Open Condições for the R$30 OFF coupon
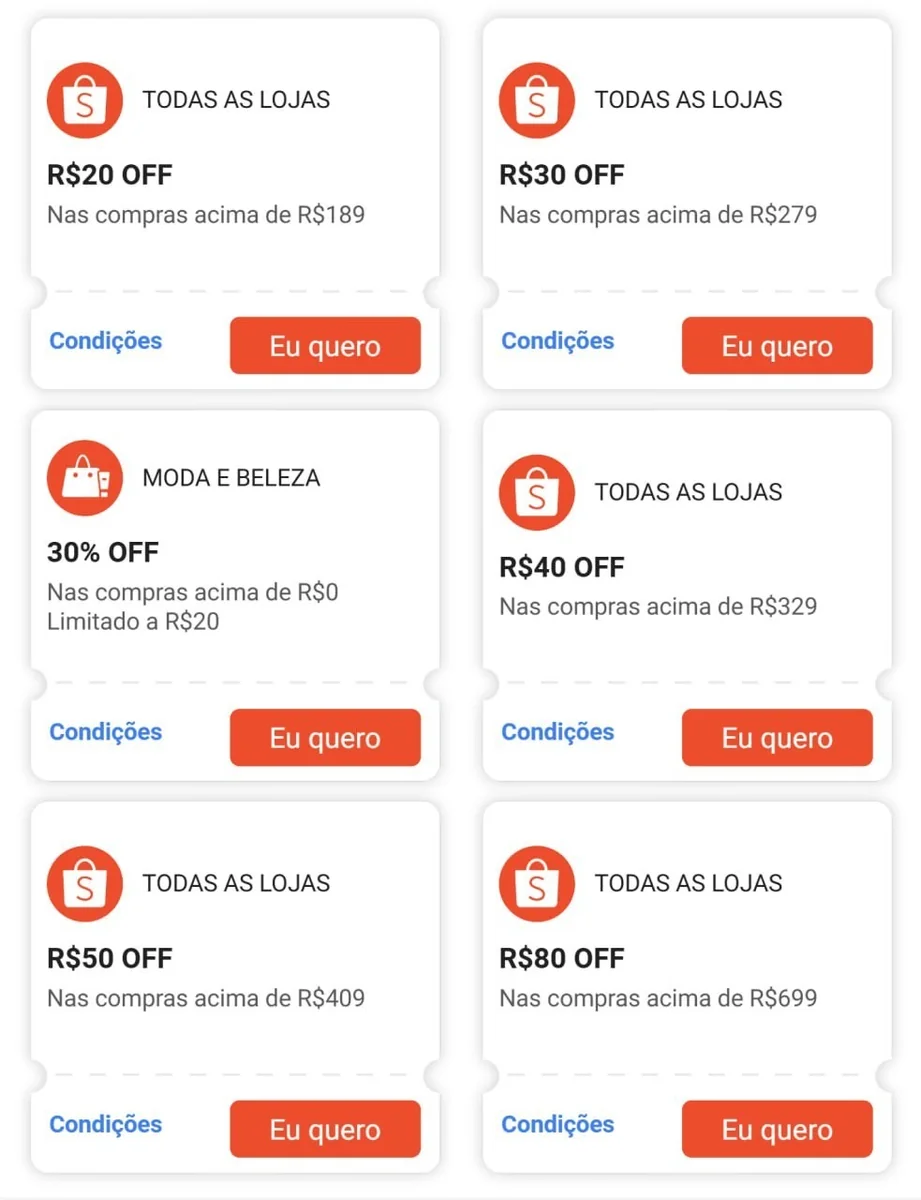Screen dimensions: 921x1200 [x=557, y=341]
